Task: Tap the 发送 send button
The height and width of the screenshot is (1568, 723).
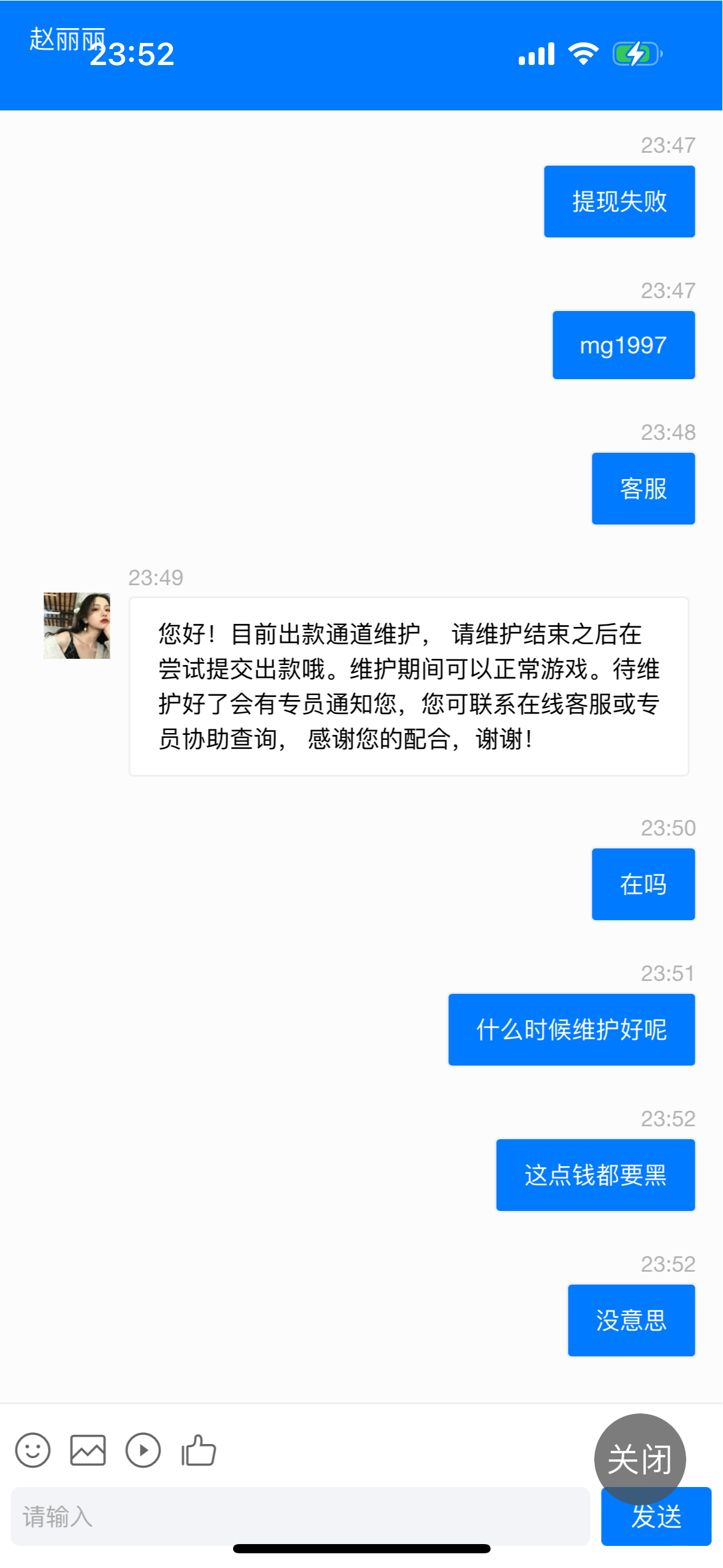Action: tap(656, 1525)
